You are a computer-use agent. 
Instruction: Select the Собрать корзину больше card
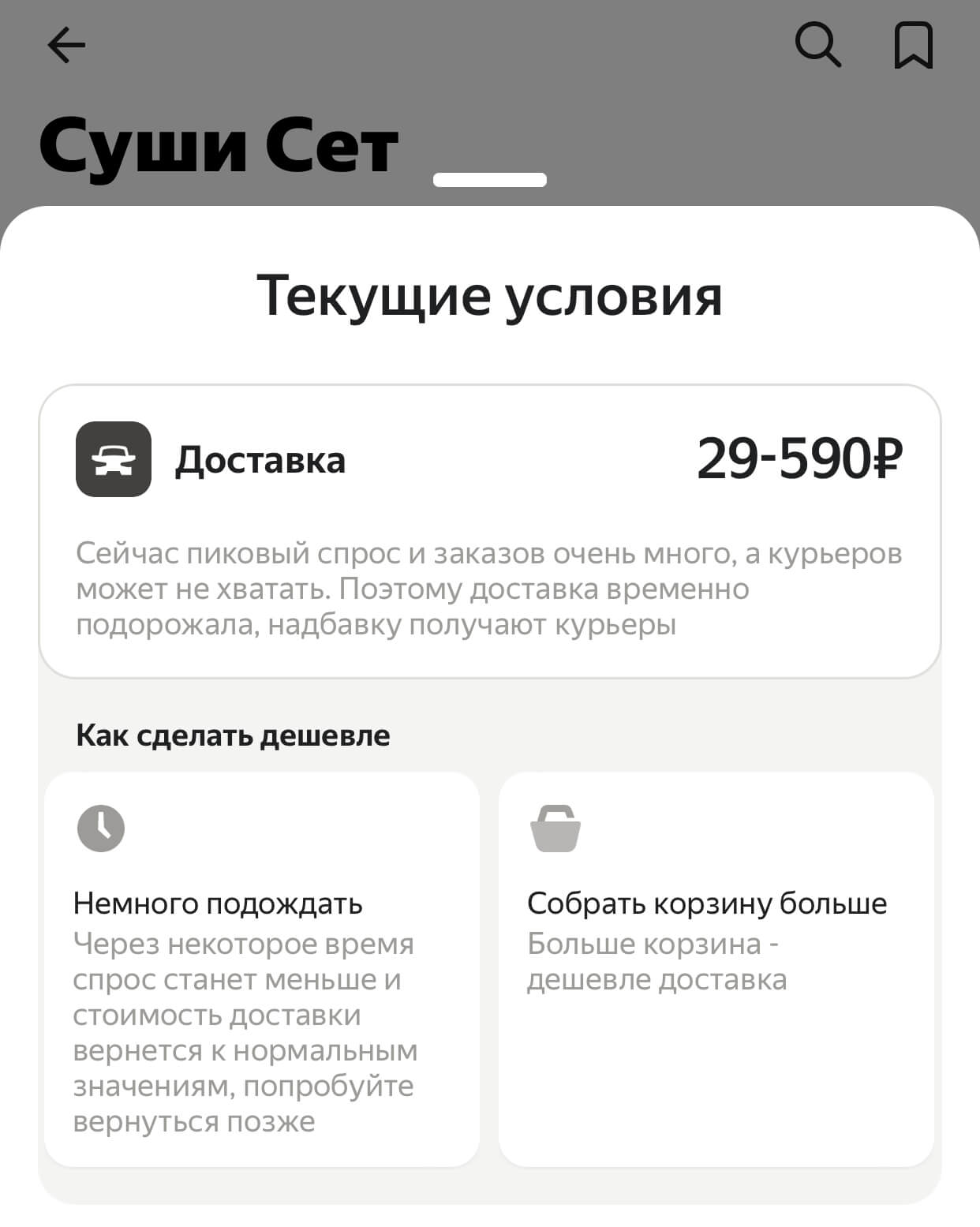tap(716, 969)
